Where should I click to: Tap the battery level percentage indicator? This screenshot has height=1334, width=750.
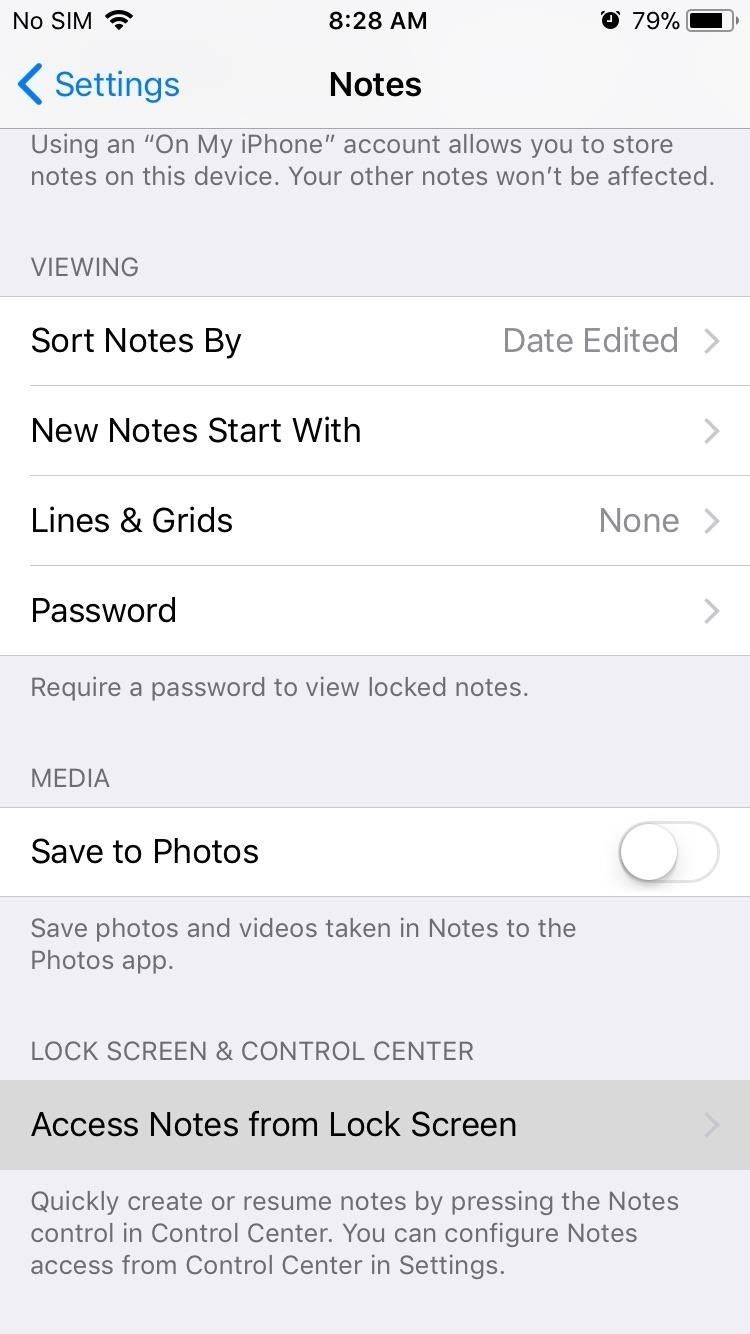tap(656, 19)
